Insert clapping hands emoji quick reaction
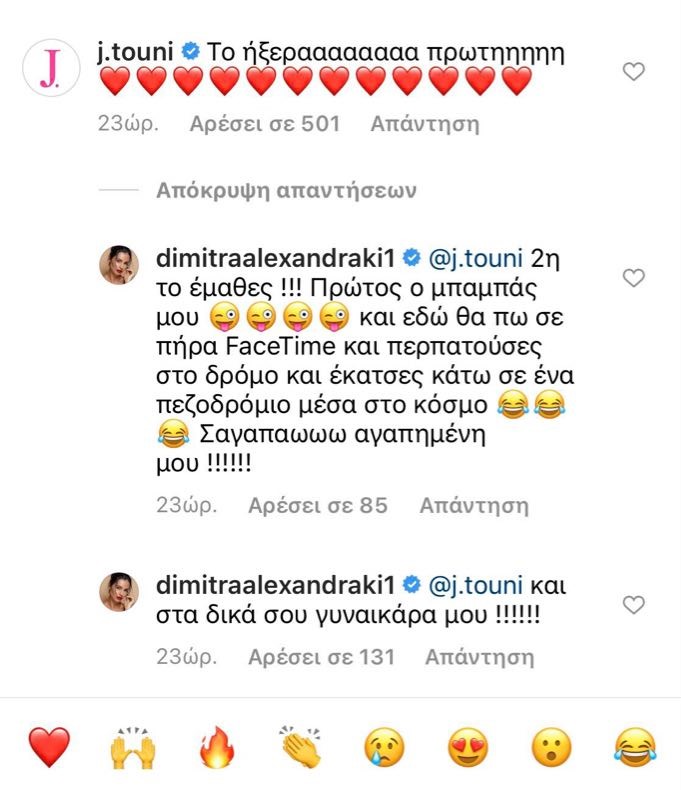 [300, 747]
